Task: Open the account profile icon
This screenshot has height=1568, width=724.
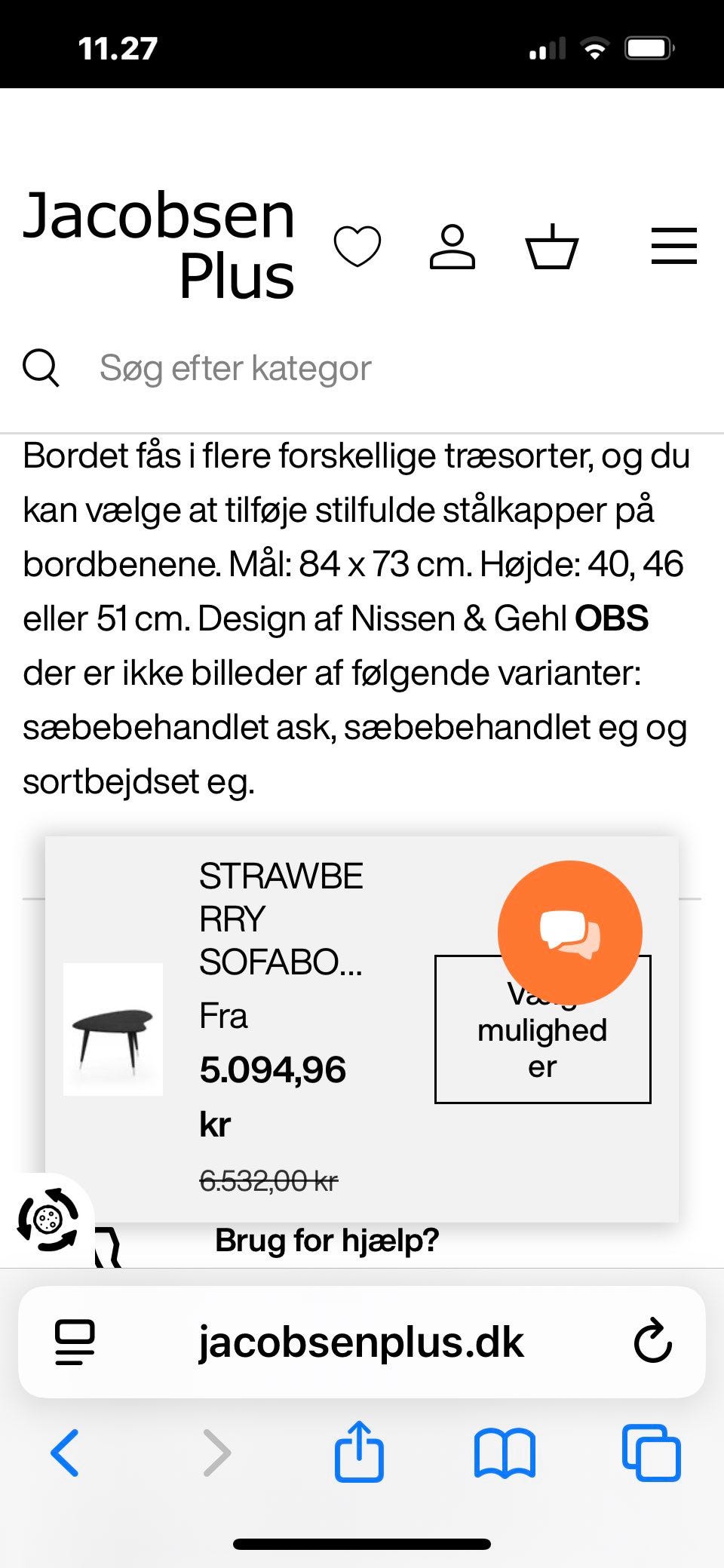Action: tap(452, 245)
